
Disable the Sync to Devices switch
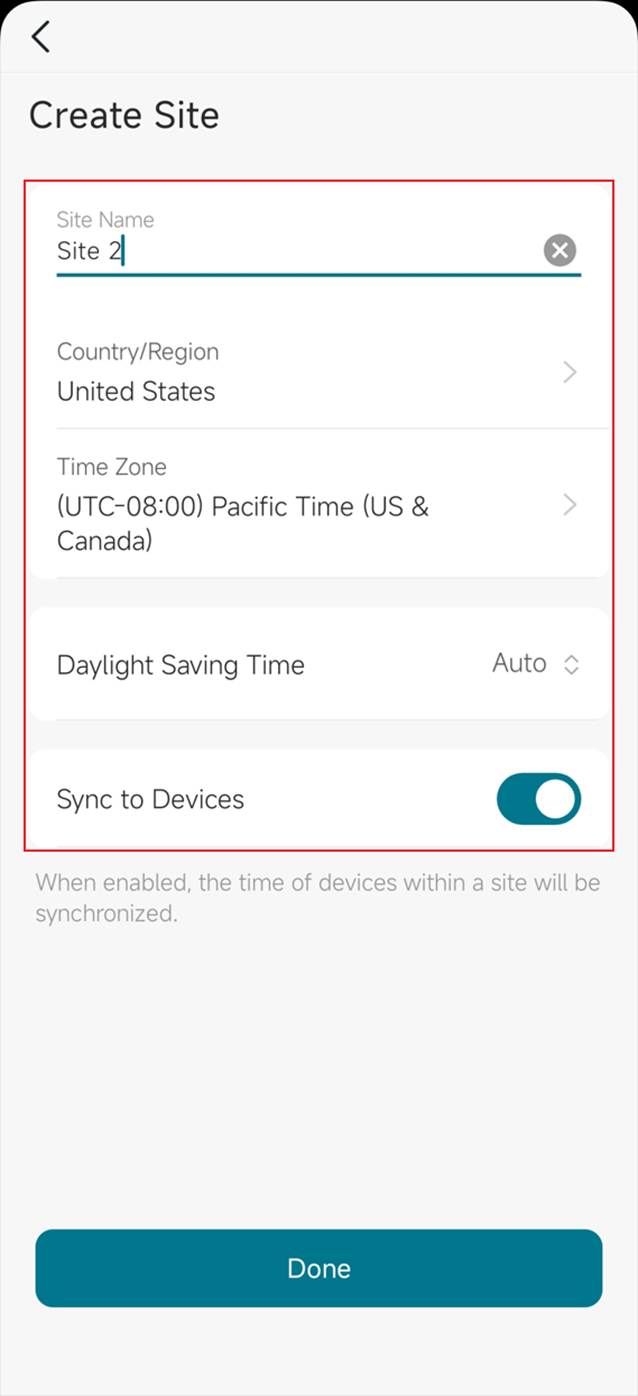538,799
